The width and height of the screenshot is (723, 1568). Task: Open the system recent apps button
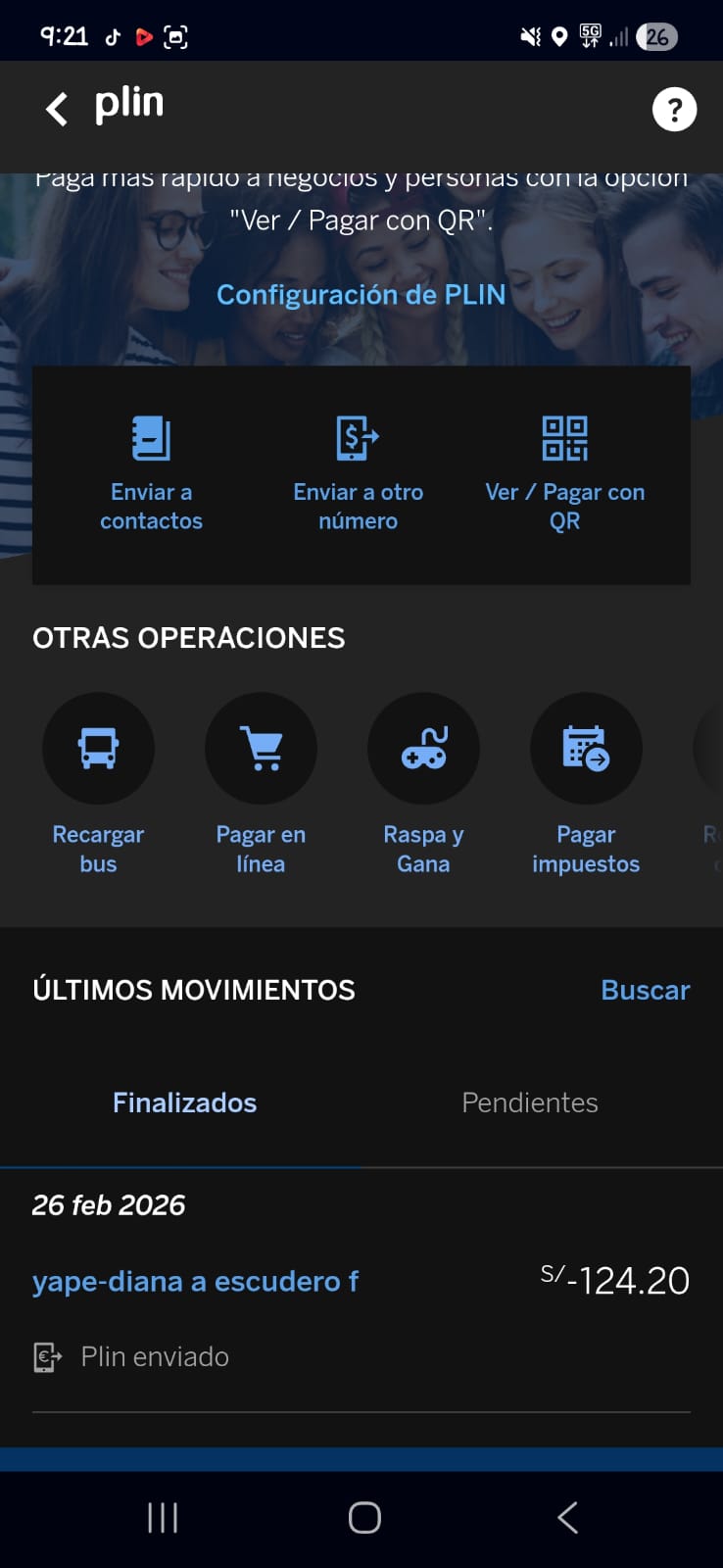[163, 1518]
